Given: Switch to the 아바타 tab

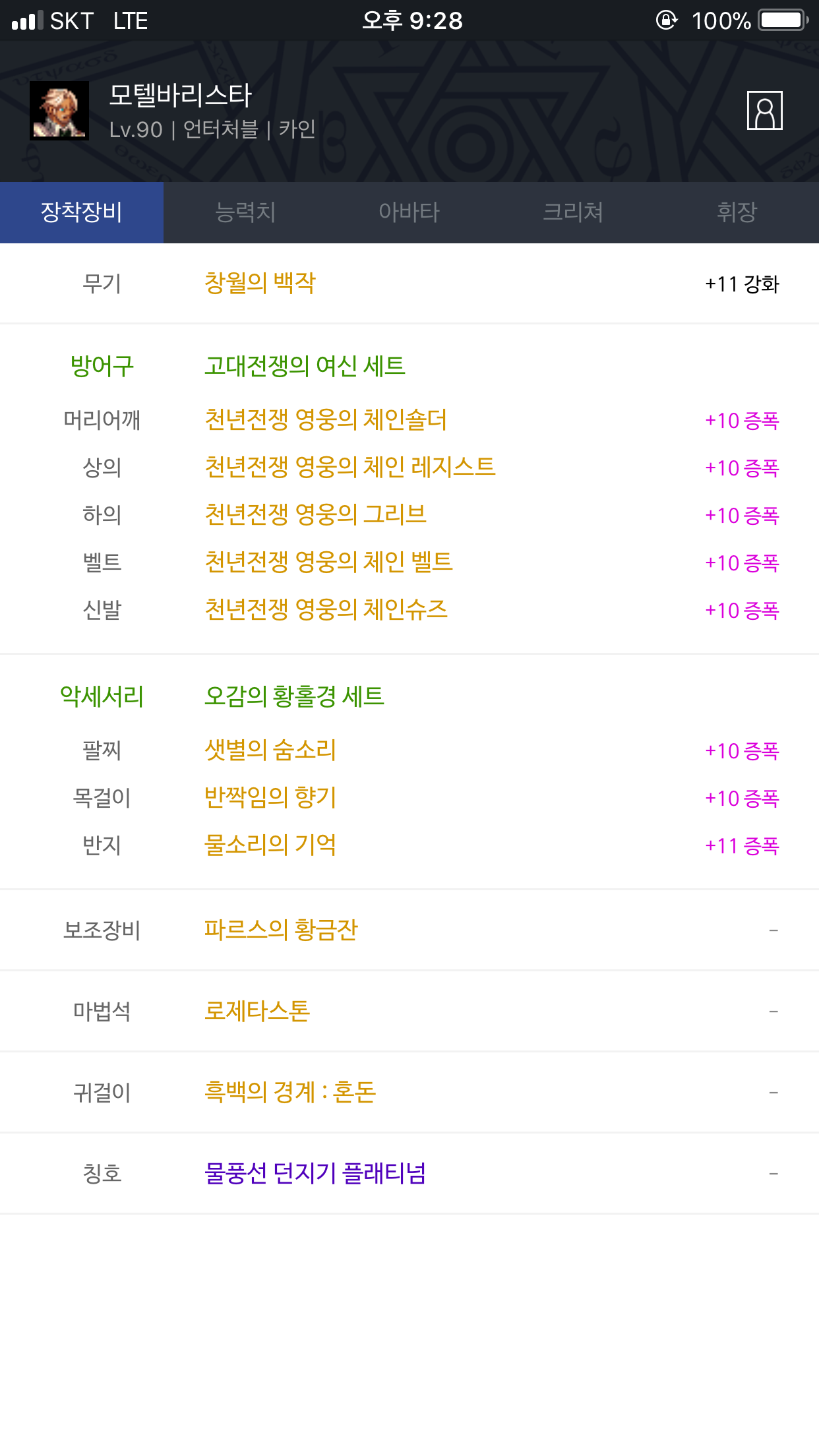Looking at the screenshot, I should point(409,212).
